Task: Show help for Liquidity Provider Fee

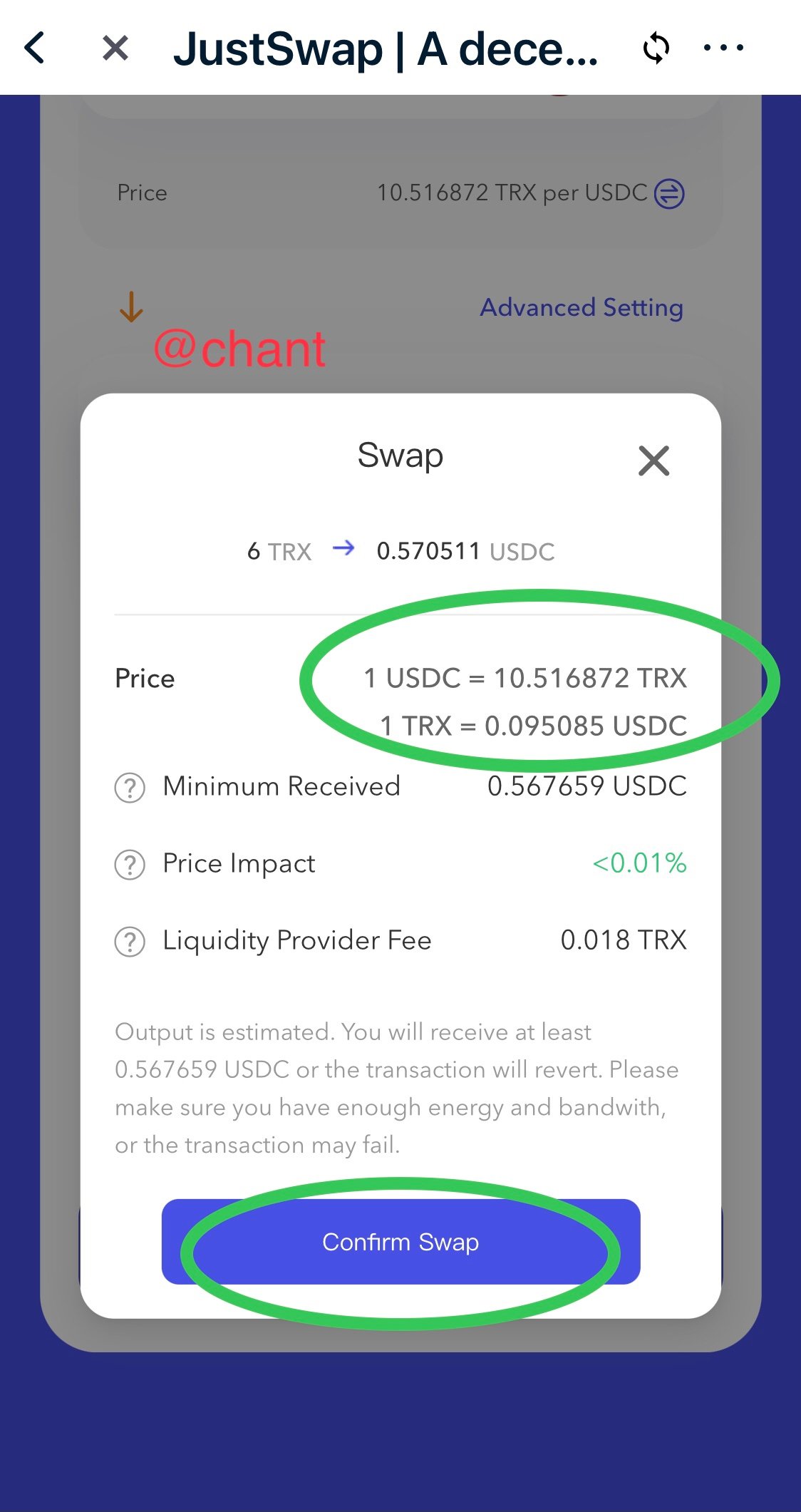Action: click(130, 942)
